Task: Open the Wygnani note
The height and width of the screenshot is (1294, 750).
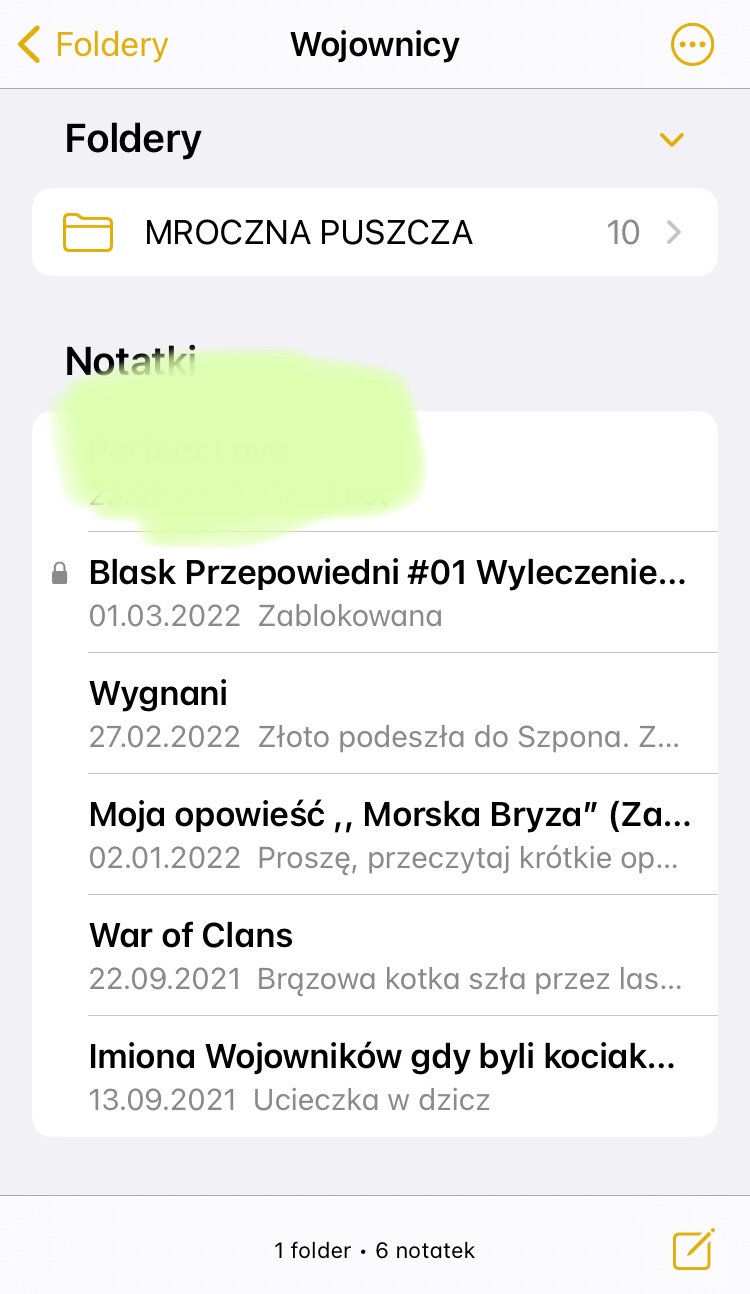Action: coord(388,713)
